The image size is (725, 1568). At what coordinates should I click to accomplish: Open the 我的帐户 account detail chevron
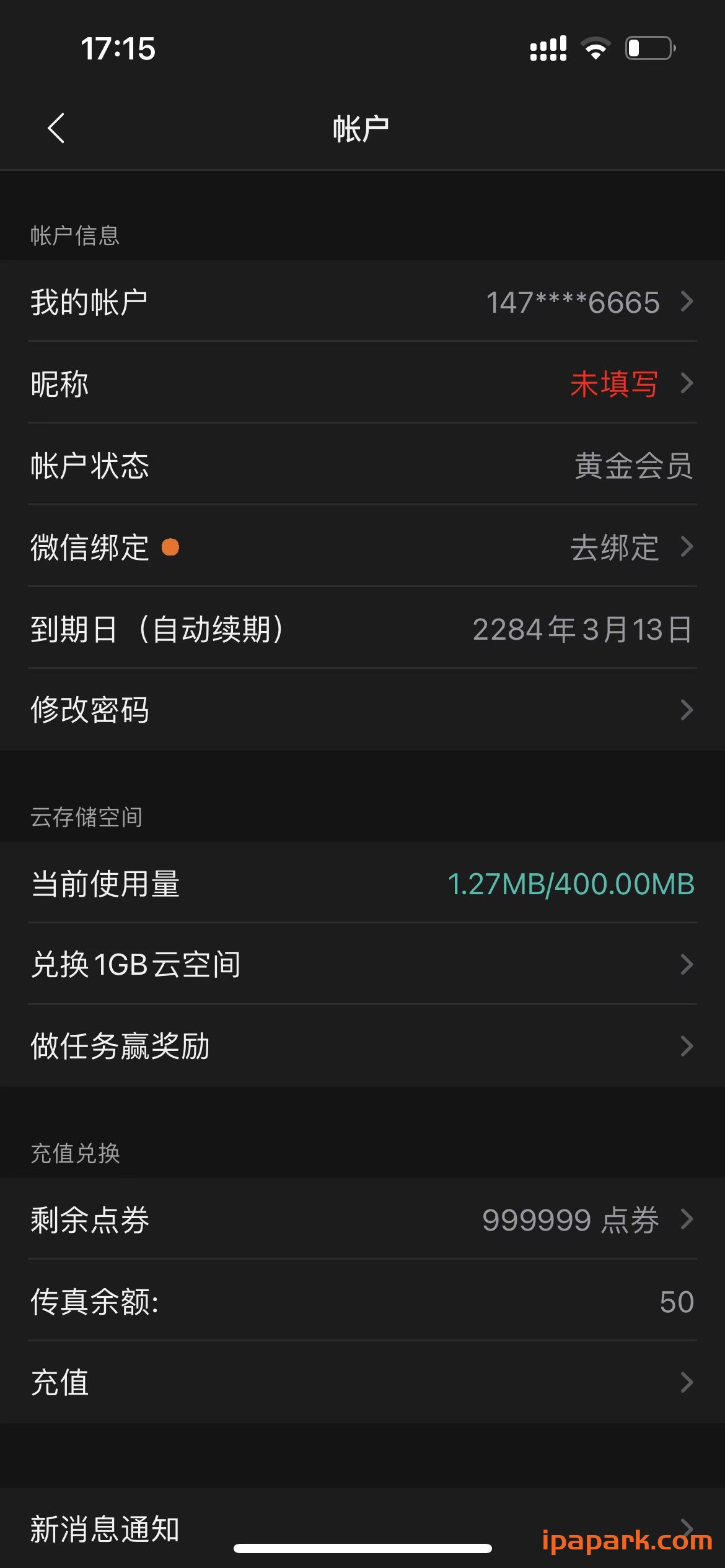685,302
